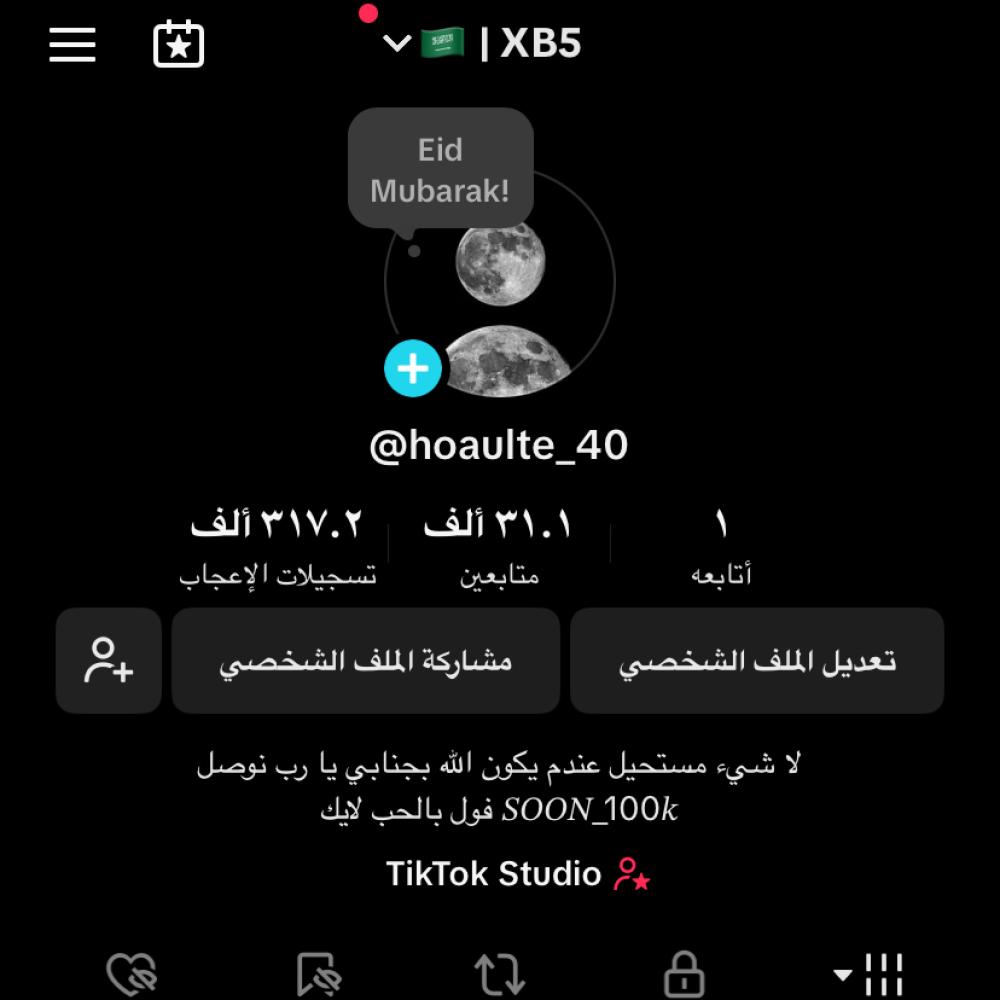The height and width of the screenshot is (1000, 1000).
Task: Switch to the hidden favorites bookmark tab
Action: click(320, 974)
